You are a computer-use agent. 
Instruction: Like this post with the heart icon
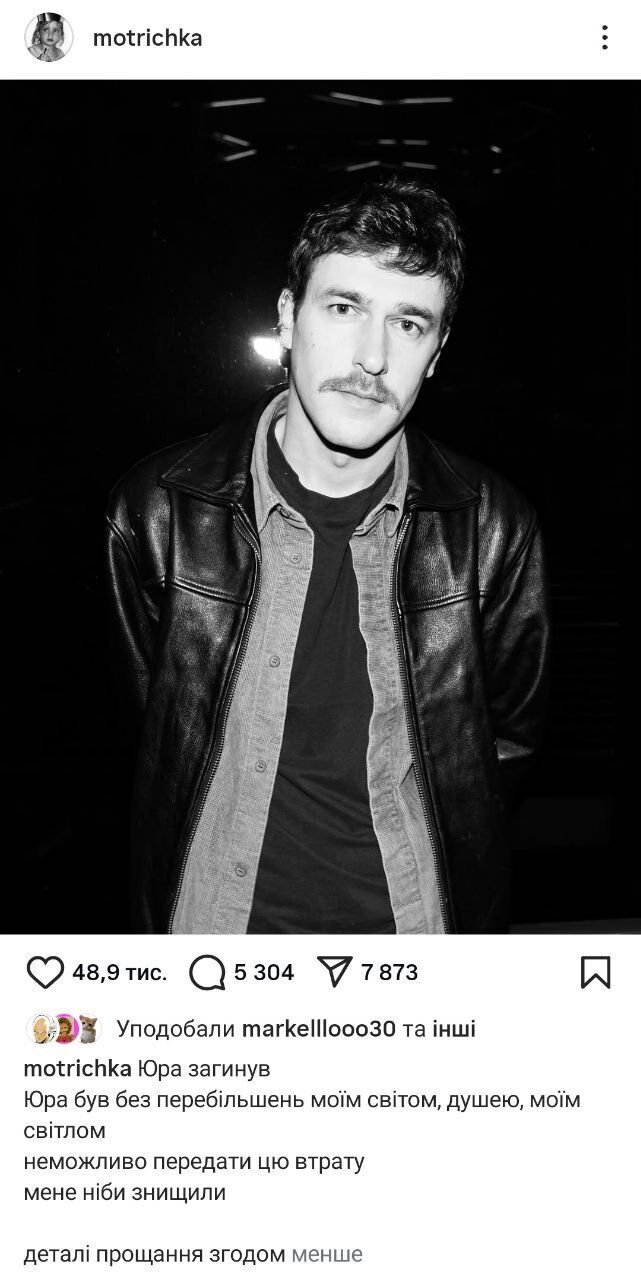pos(44,972)
